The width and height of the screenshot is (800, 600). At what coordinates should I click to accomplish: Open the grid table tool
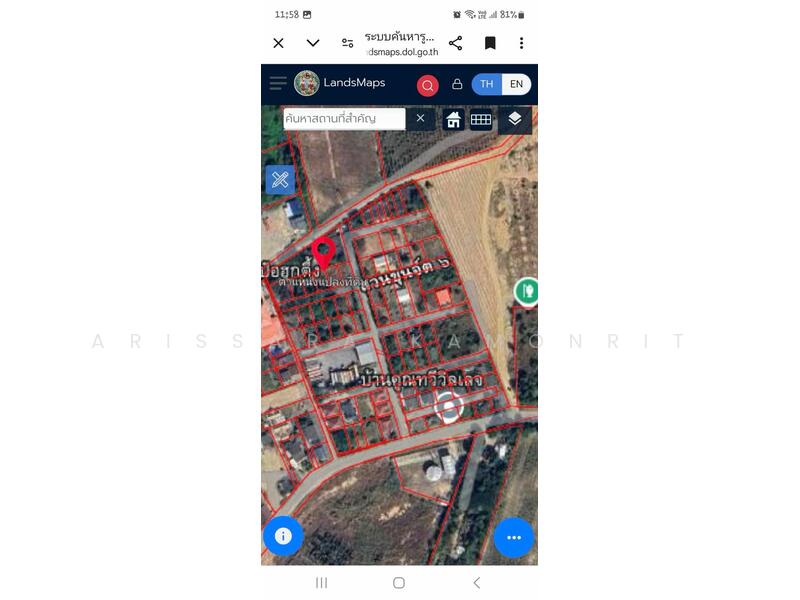click(481, 120)
